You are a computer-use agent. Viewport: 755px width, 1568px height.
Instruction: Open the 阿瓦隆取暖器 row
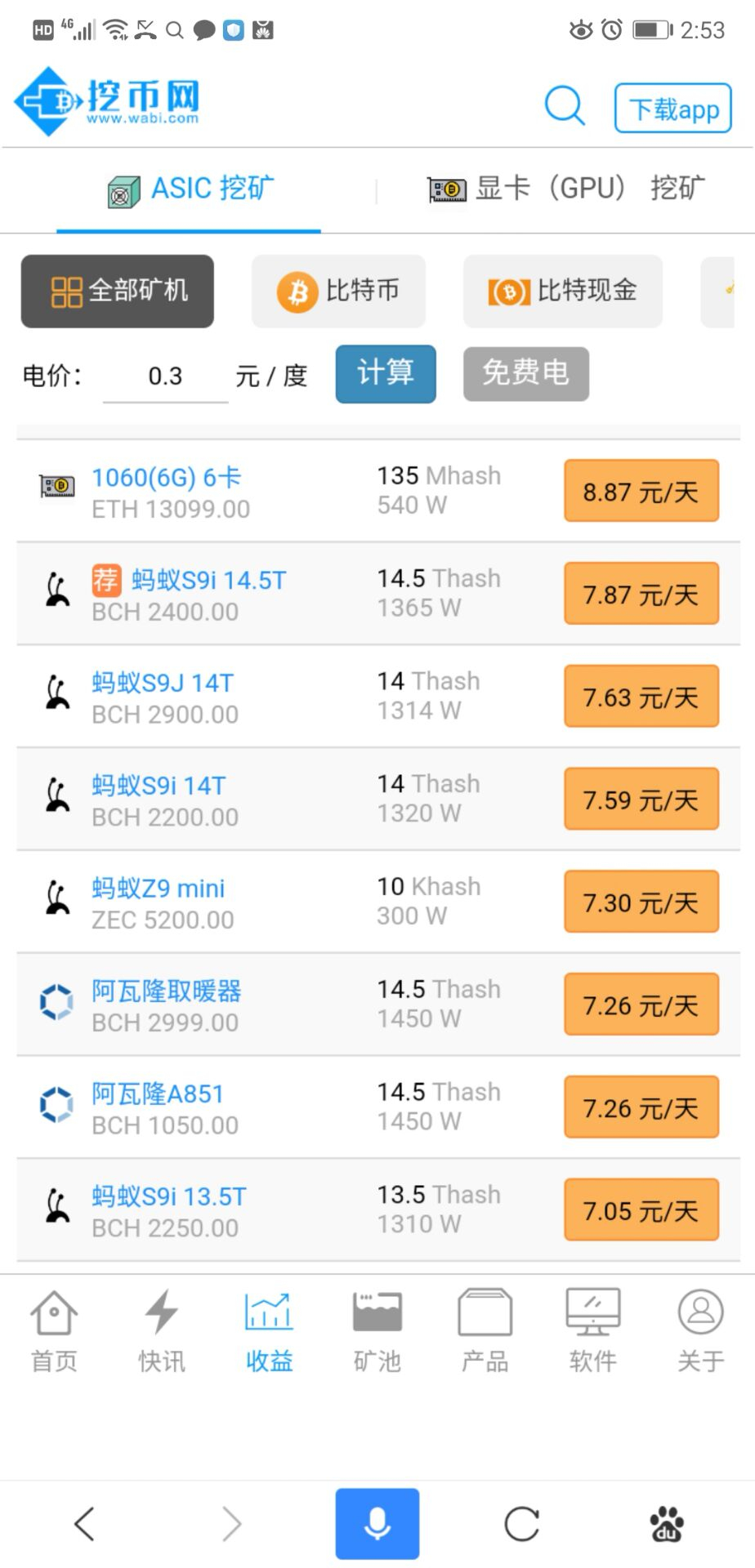(x=378, y=1004)
